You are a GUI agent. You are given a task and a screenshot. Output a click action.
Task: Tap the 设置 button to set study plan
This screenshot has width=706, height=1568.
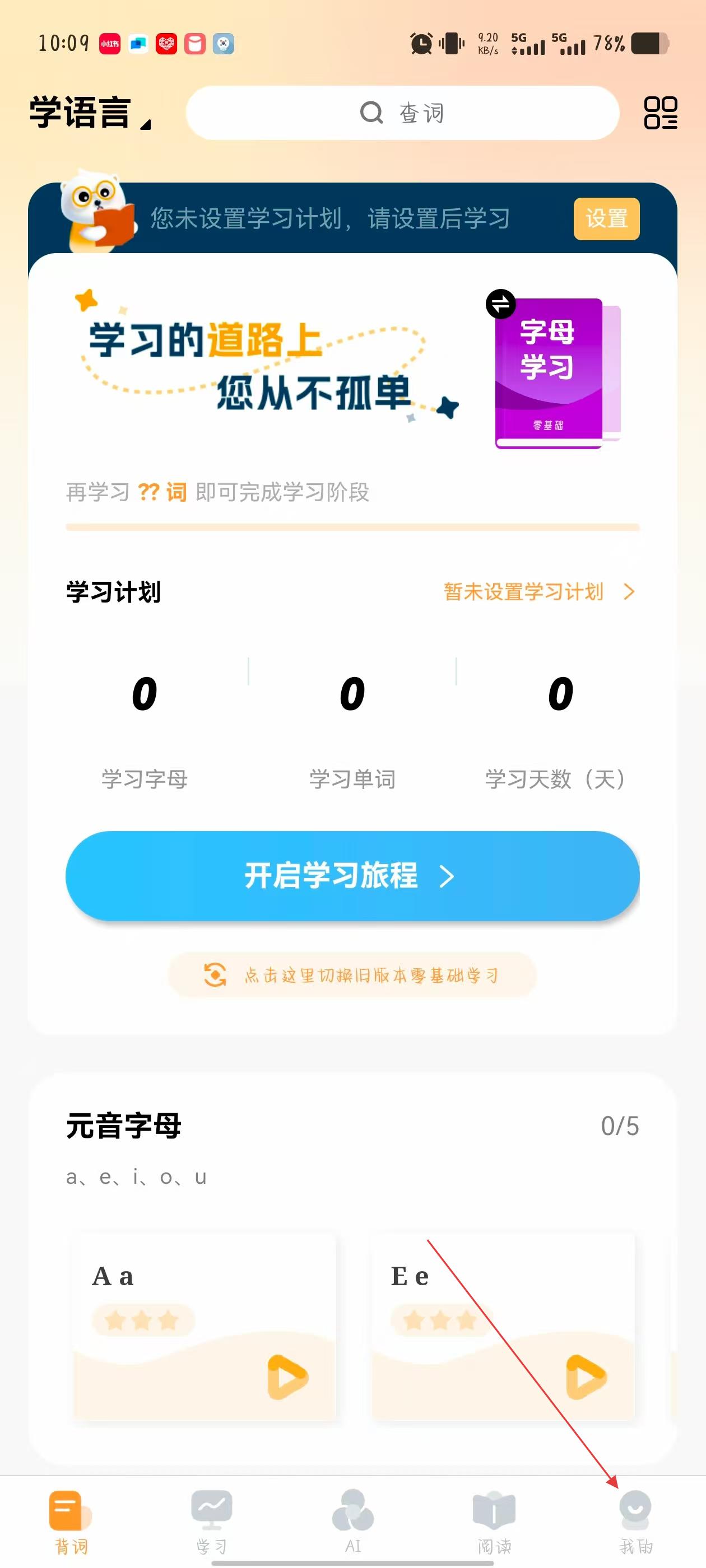(x=606, y=218)
